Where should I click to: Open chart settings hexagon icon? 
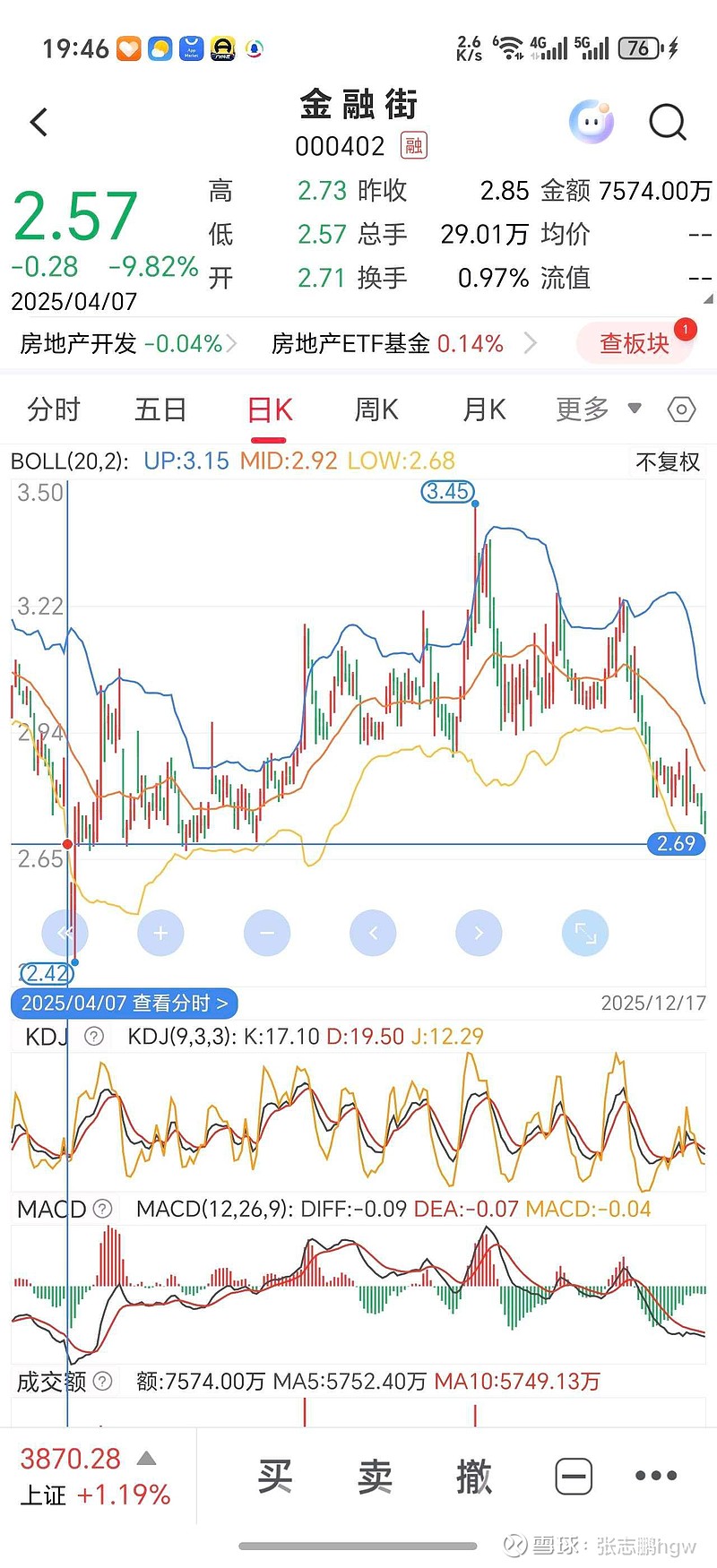pos(681,409)
